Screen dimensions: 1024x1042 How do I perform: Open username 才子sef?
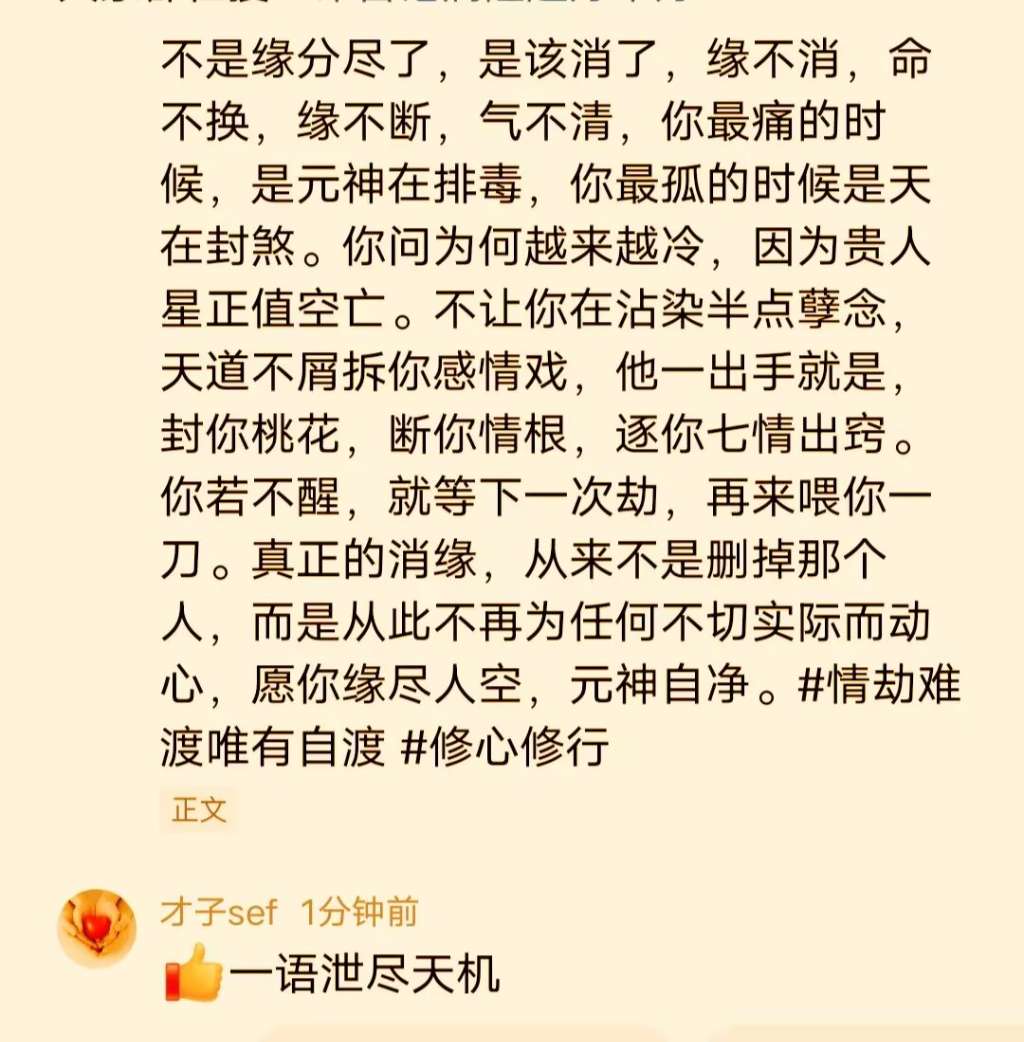pyautogui.click(x=218, y=912)
